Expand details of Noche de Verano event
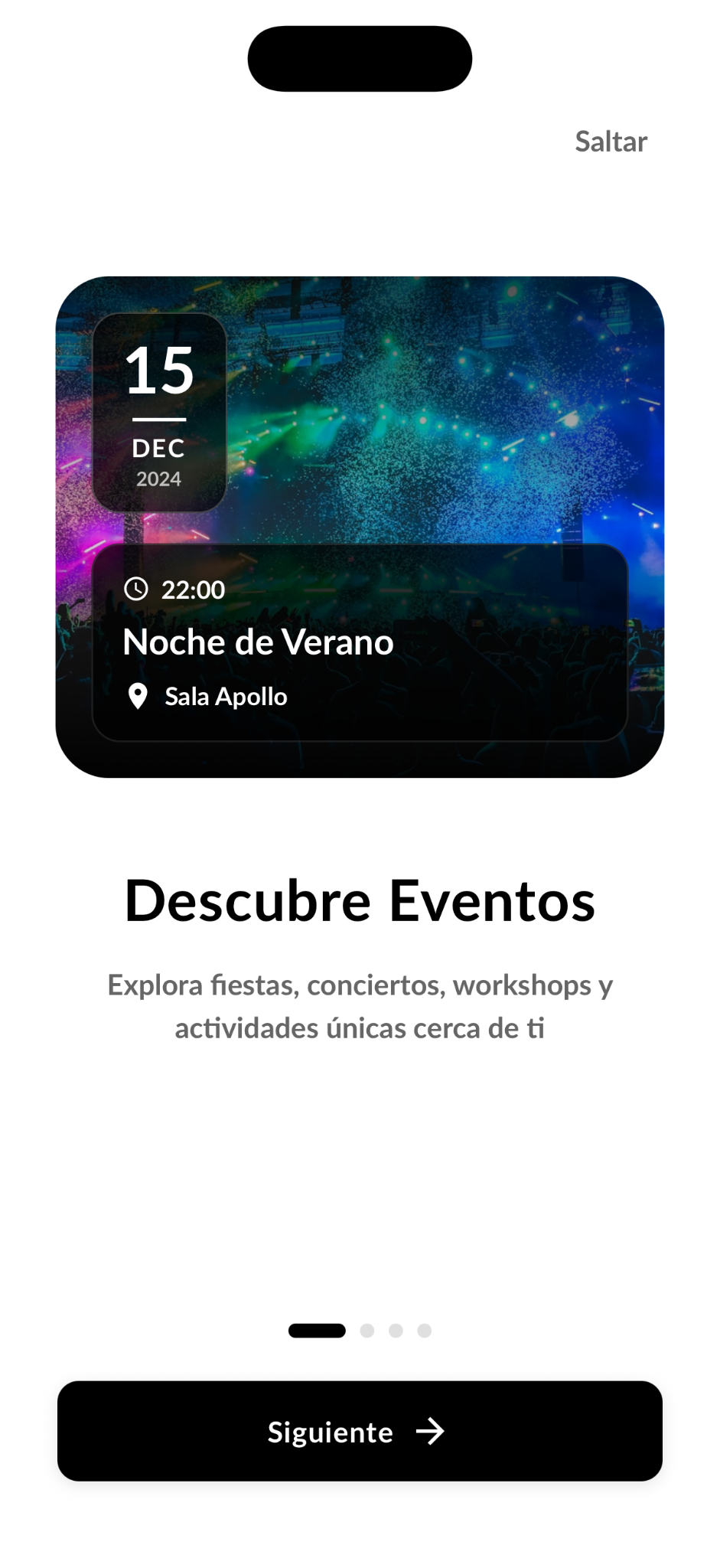The image size is (720, 1568). 258,642
